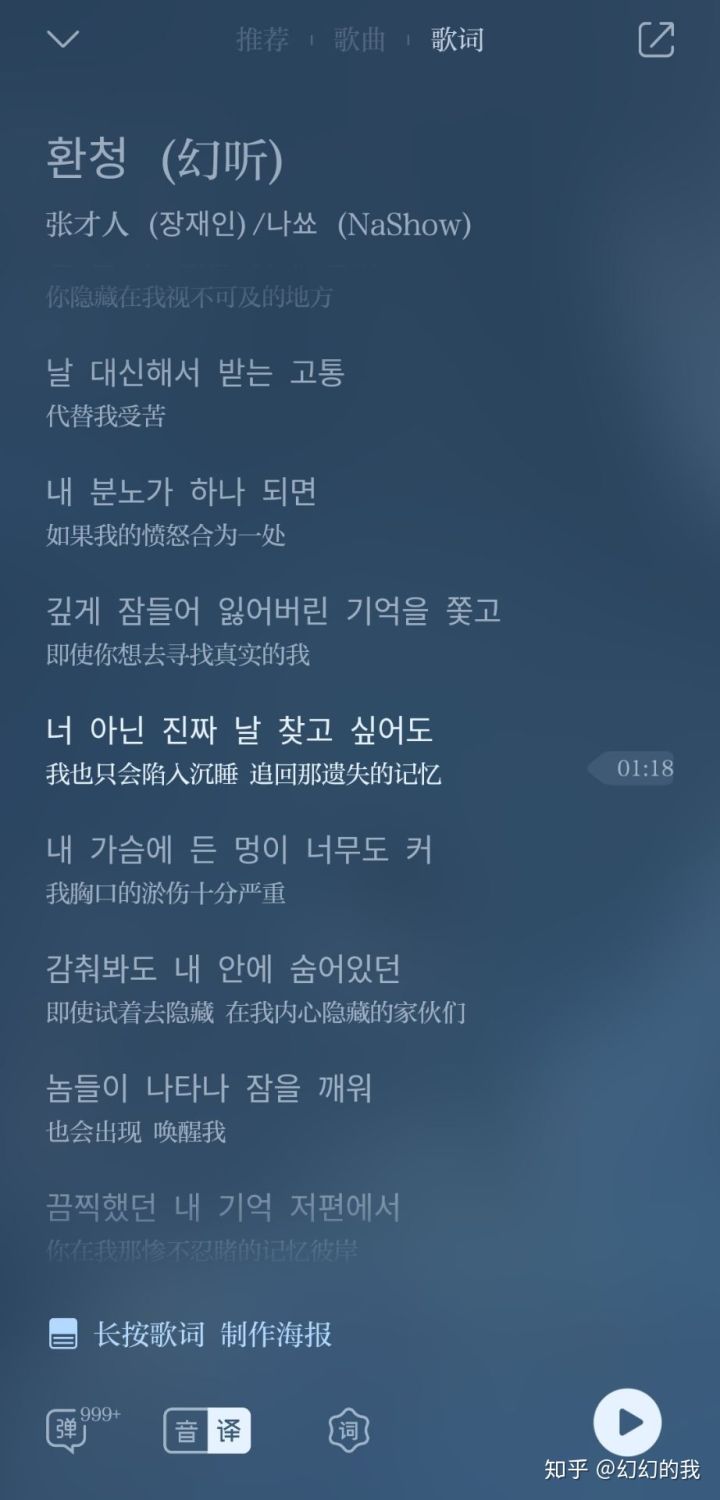Open the 弹 bullet comments icon
Screen dimensions: 720x1500
click(68, 1430)
